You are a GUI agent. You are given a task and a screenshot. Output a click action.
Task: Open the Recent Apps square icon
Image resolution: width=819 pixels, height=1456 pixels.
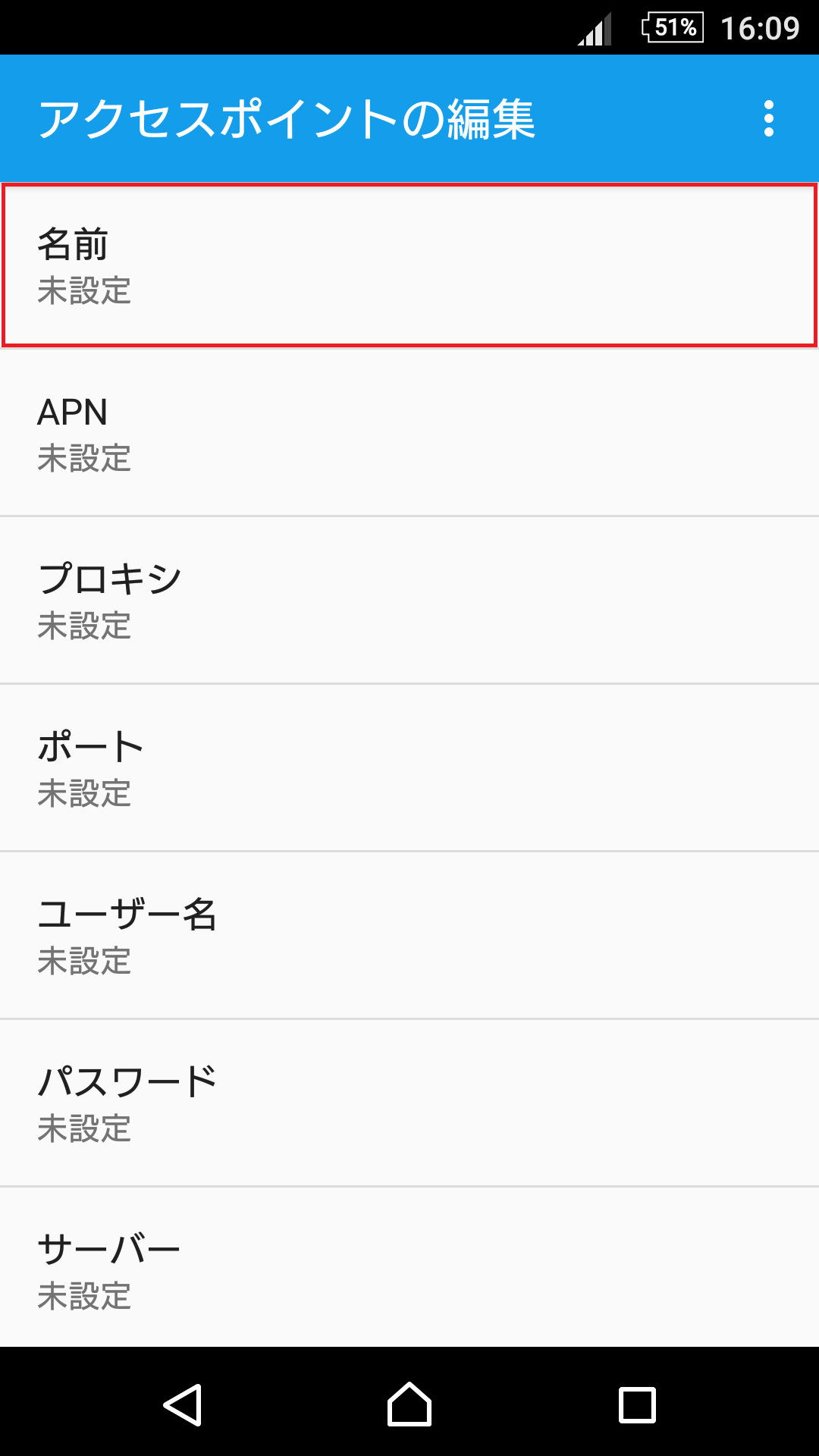pos(635,1404)
